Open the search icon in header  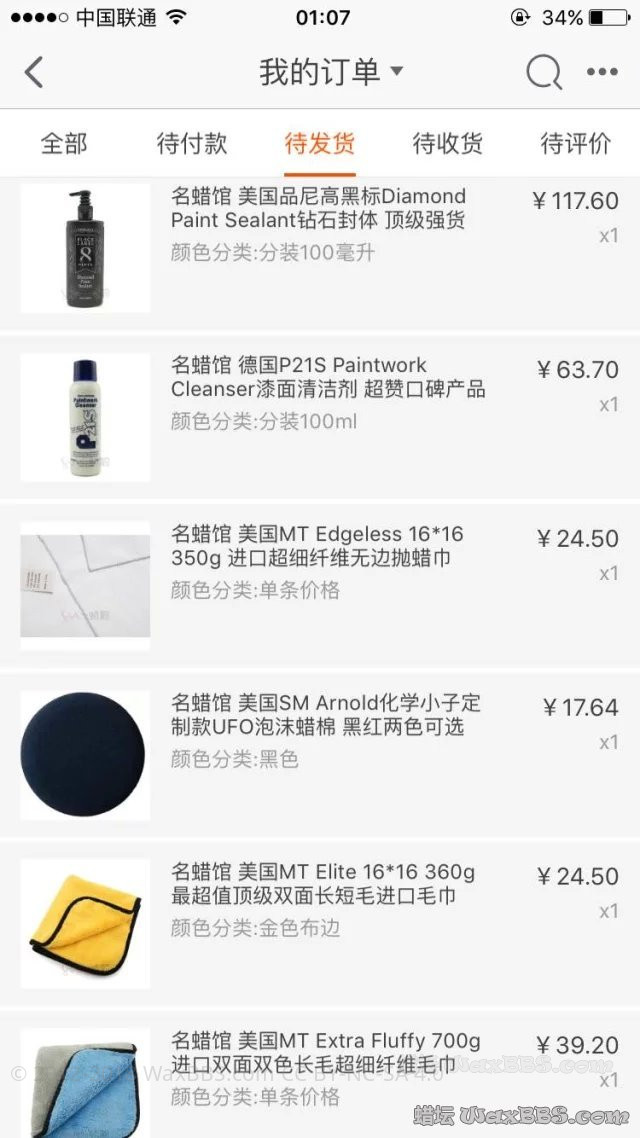544,72
